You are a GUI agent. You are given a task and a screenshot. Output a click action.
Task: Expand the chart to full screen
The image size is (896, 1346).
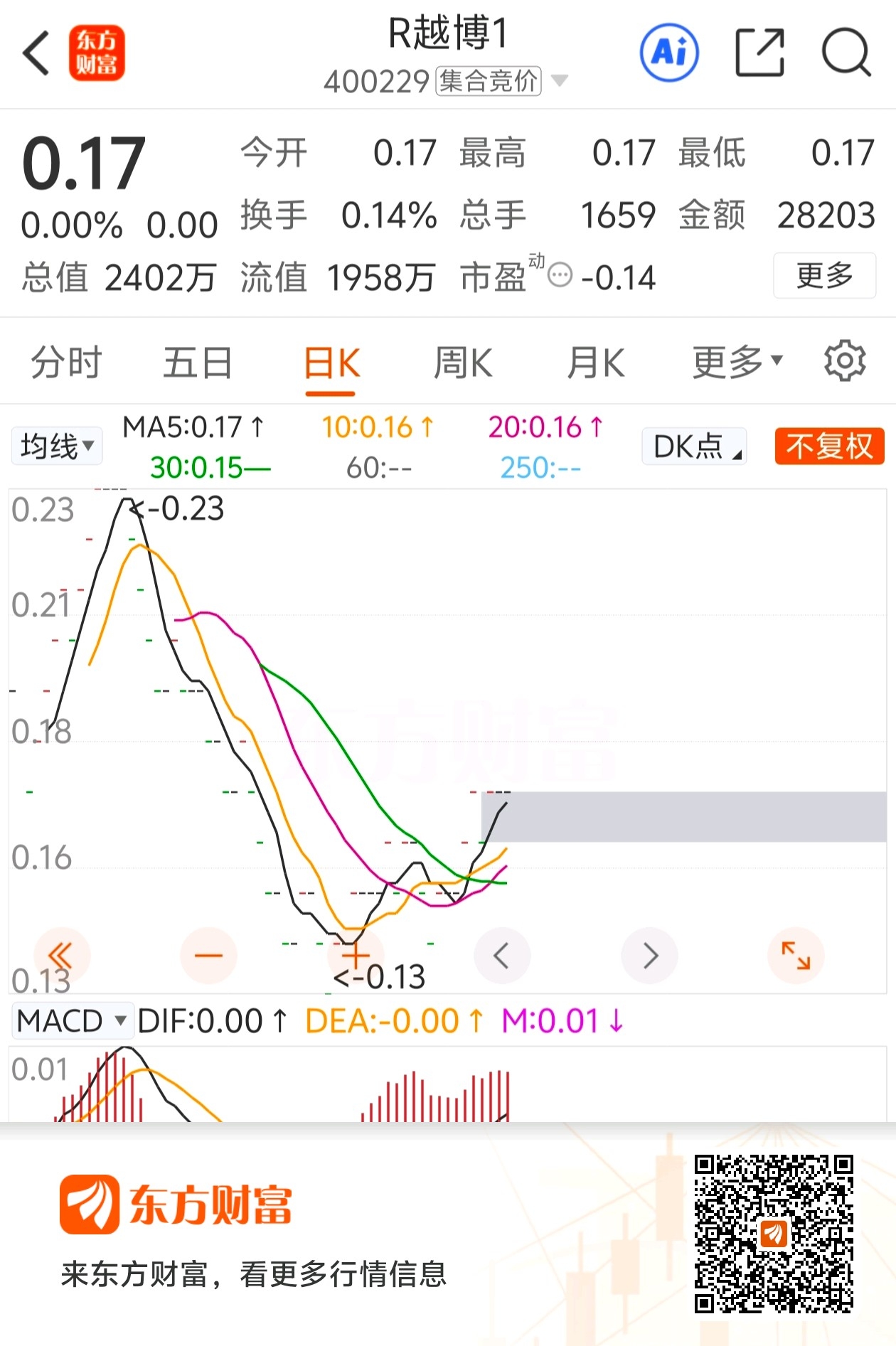tap(796, 956)
